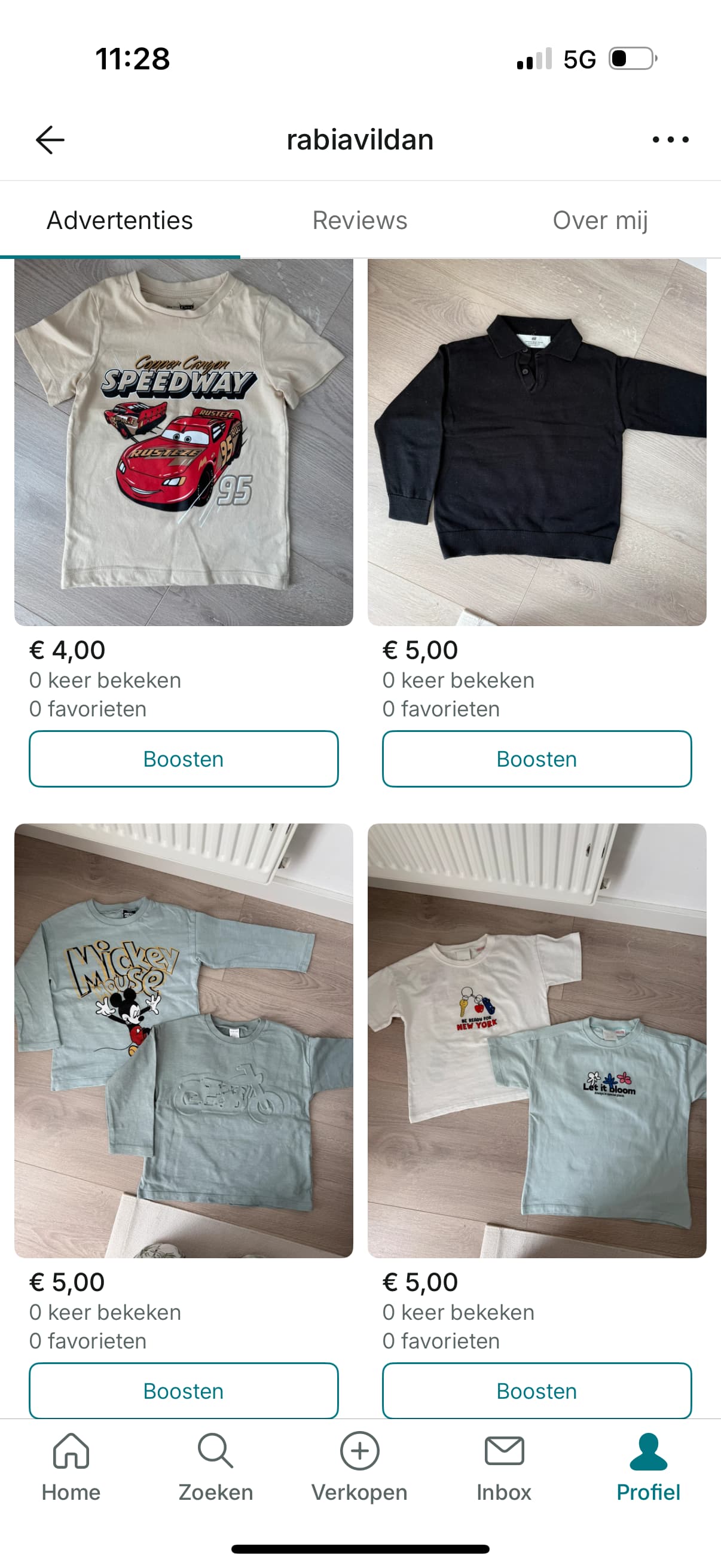Open Zoeken in bottom navigation
Image resolution: width=721 pixels, height=1568 pixels.
(x=215, y=1468)
